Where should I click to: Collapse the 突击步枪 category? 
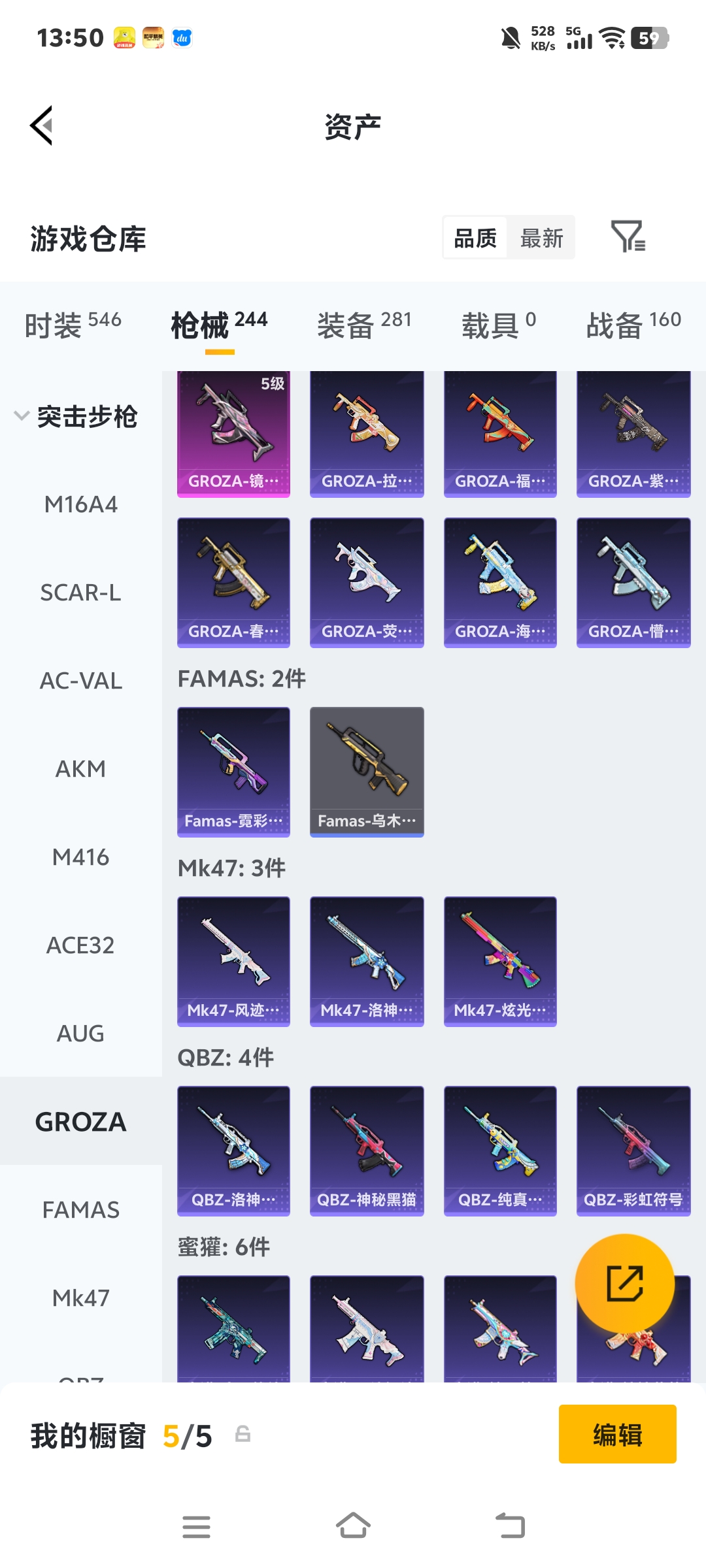(x=76, y=416)
